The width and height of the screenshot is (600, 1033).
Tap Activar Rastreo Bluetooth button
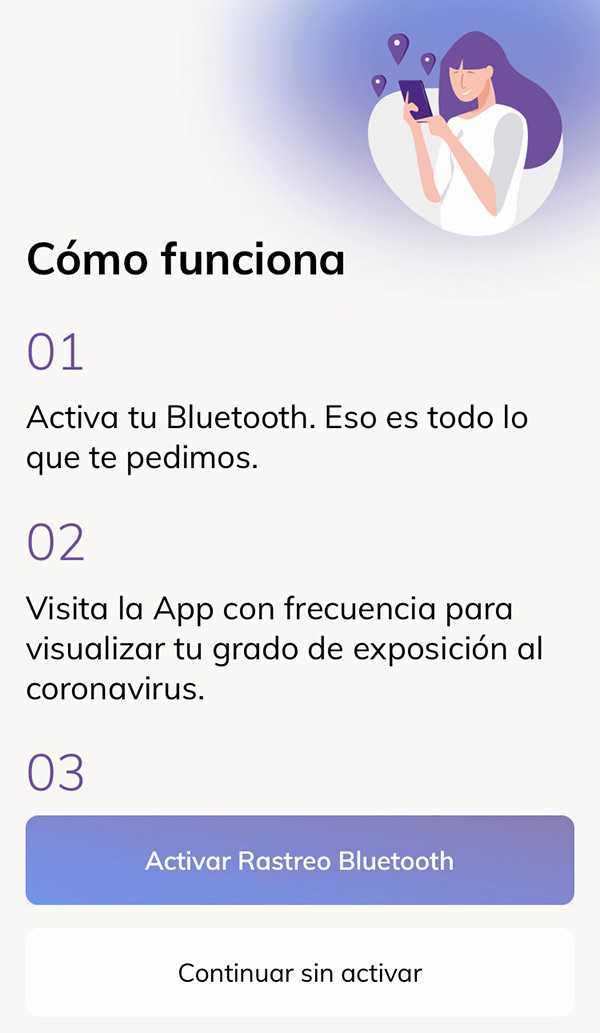pos(300,860)
